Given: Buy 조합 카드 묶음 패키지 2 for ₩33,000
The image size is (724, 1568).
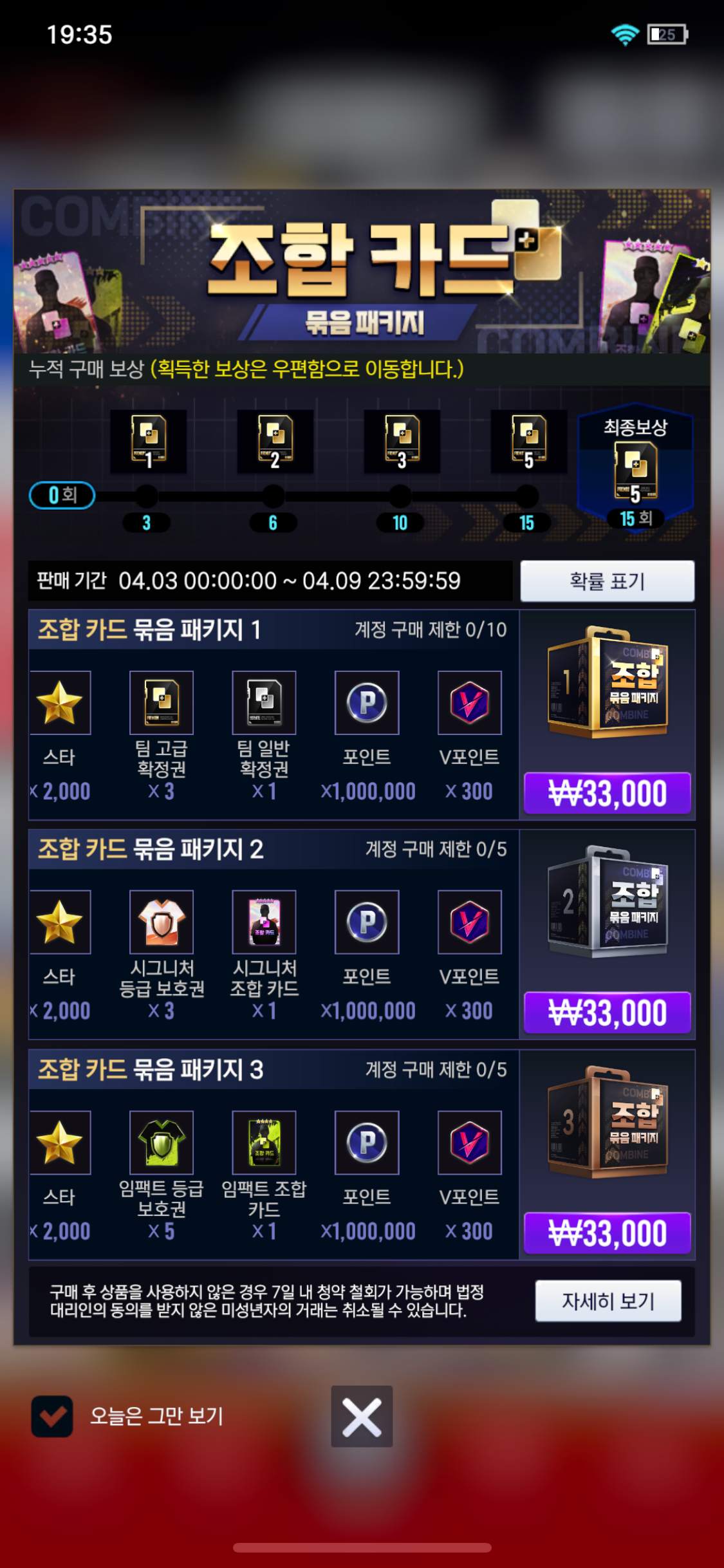Looking at the screenshot, I should coord(607,1013).
